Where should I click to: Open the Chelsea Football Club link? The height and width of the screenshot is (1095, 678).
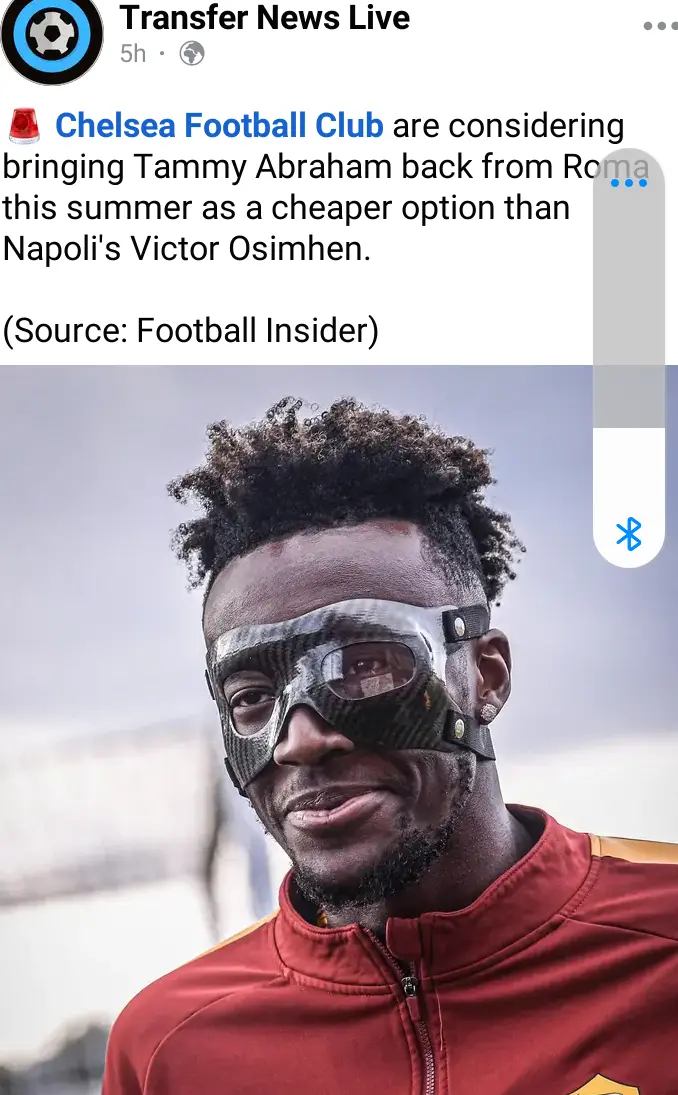coord(219,126)
